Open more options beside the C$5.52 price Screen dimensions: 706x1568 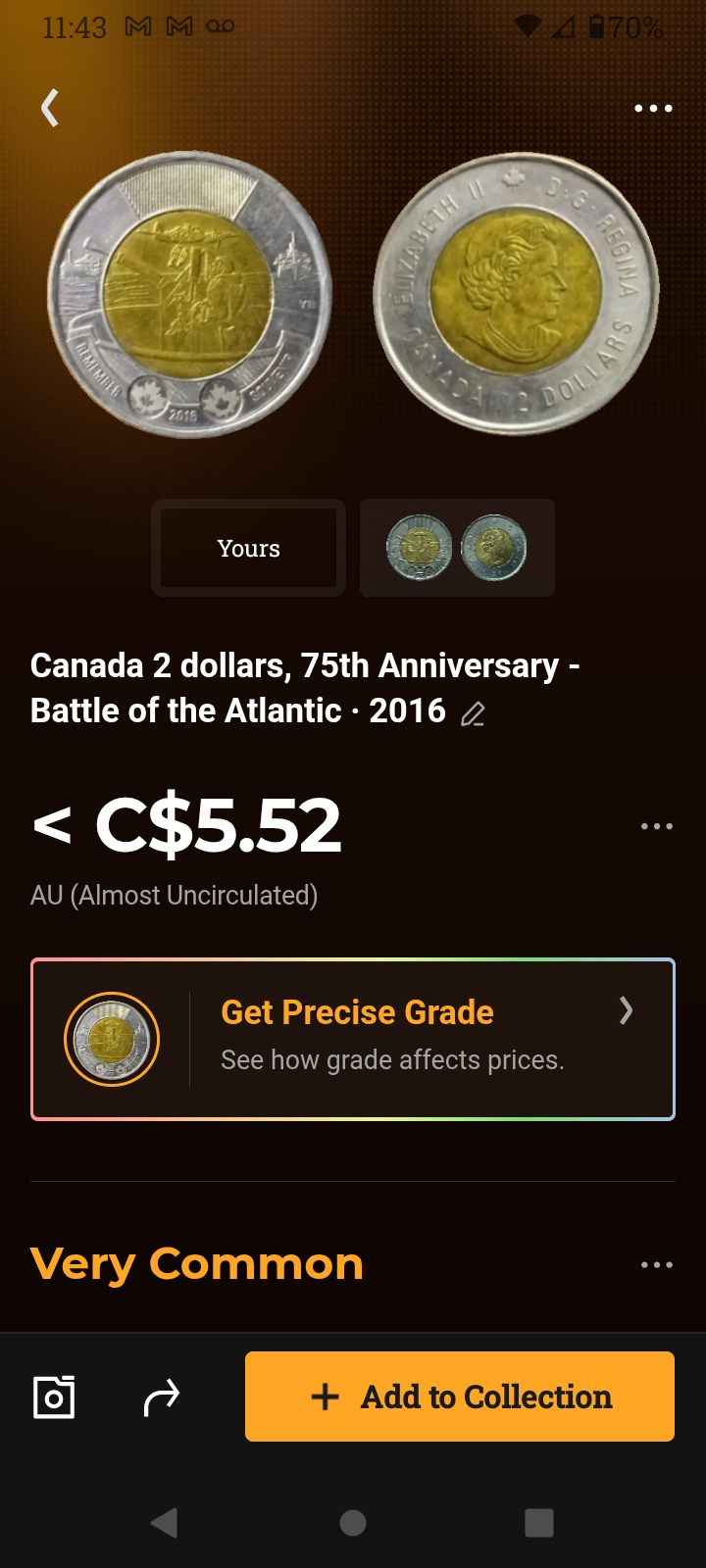coord(656,826)
